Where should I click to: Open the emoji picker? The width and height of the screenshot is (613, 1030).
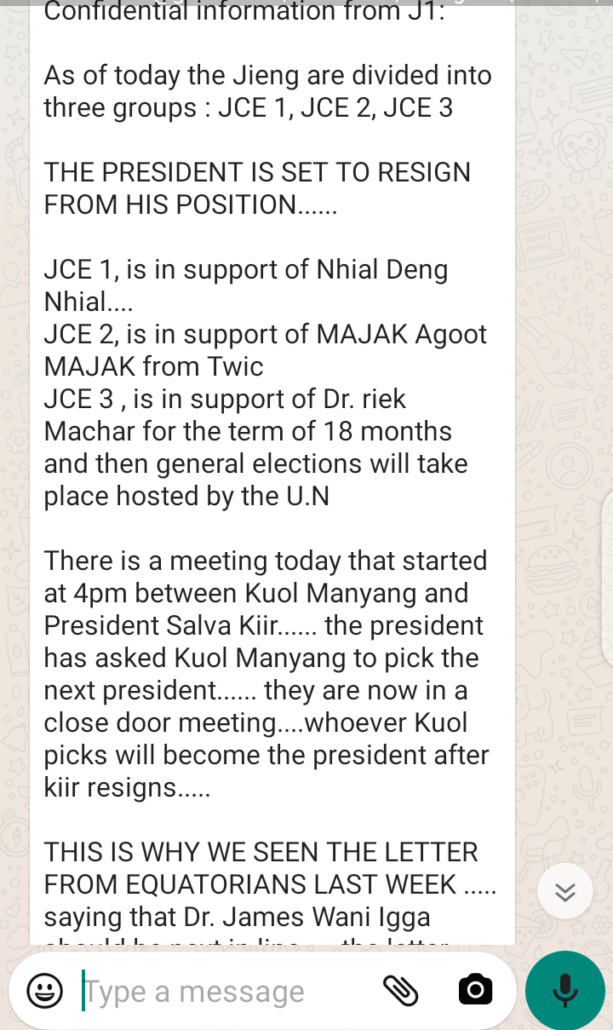pyautogui.click(x=44, y=990)
